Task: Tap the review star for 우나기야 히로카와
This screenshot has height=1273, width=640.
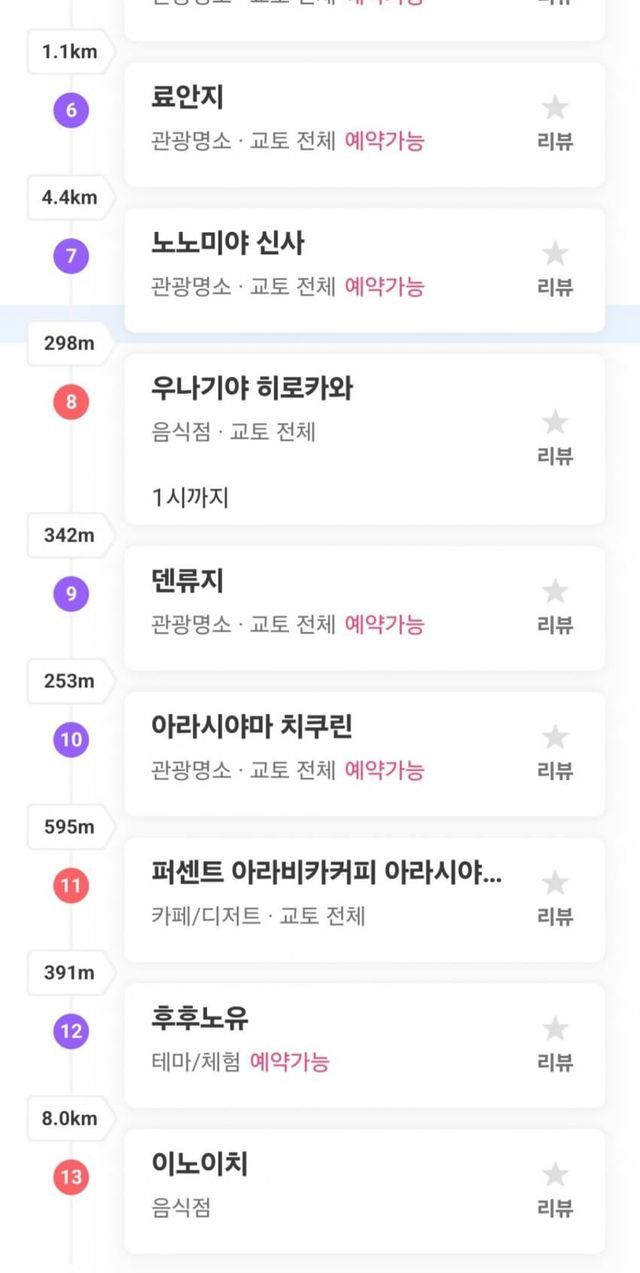Action: coord(555,423)
